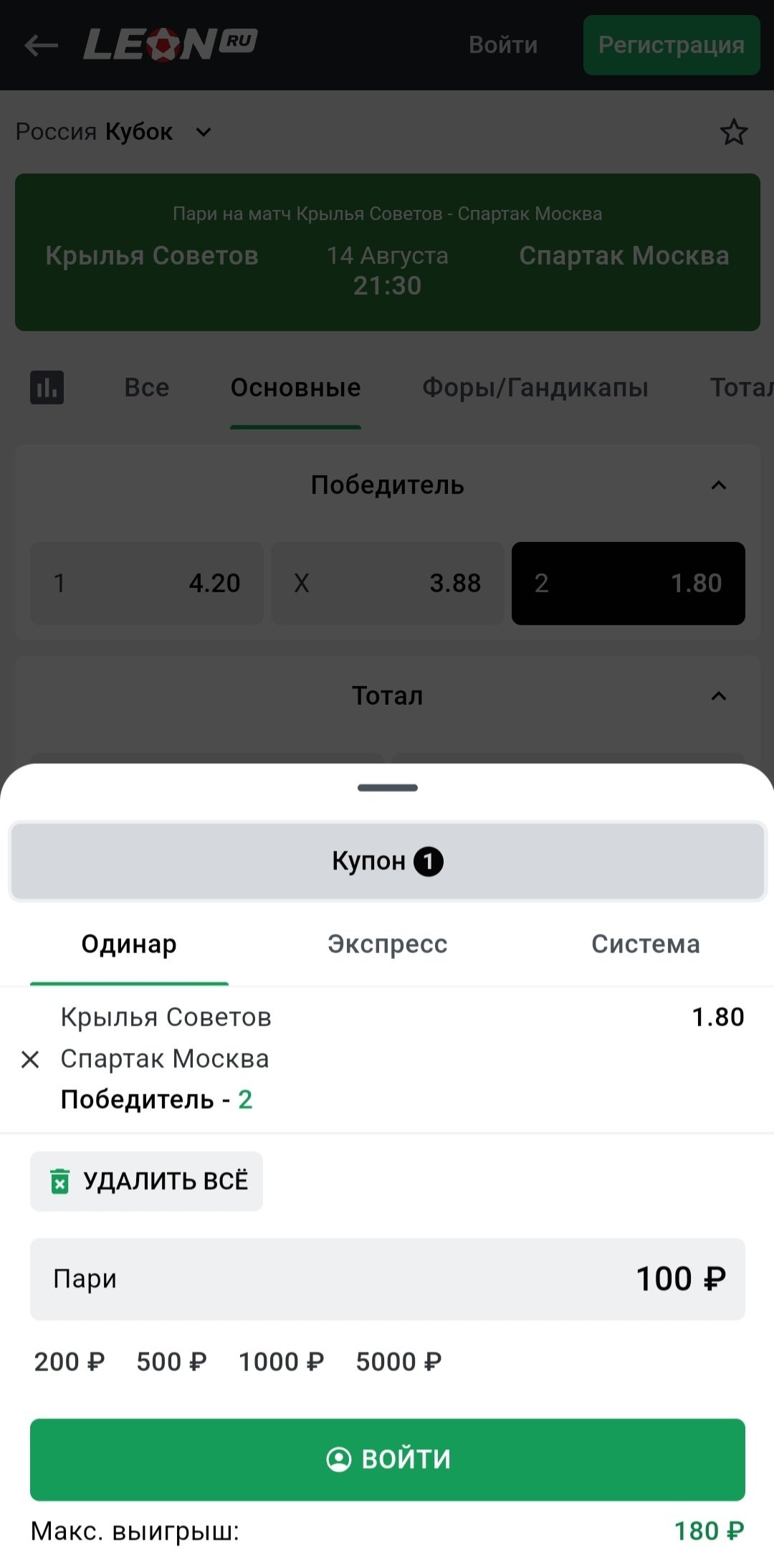The height and width of the screenshot is (1568, 774).
Task: Switch the coupon to Экспресс
Action: [387, 944]
